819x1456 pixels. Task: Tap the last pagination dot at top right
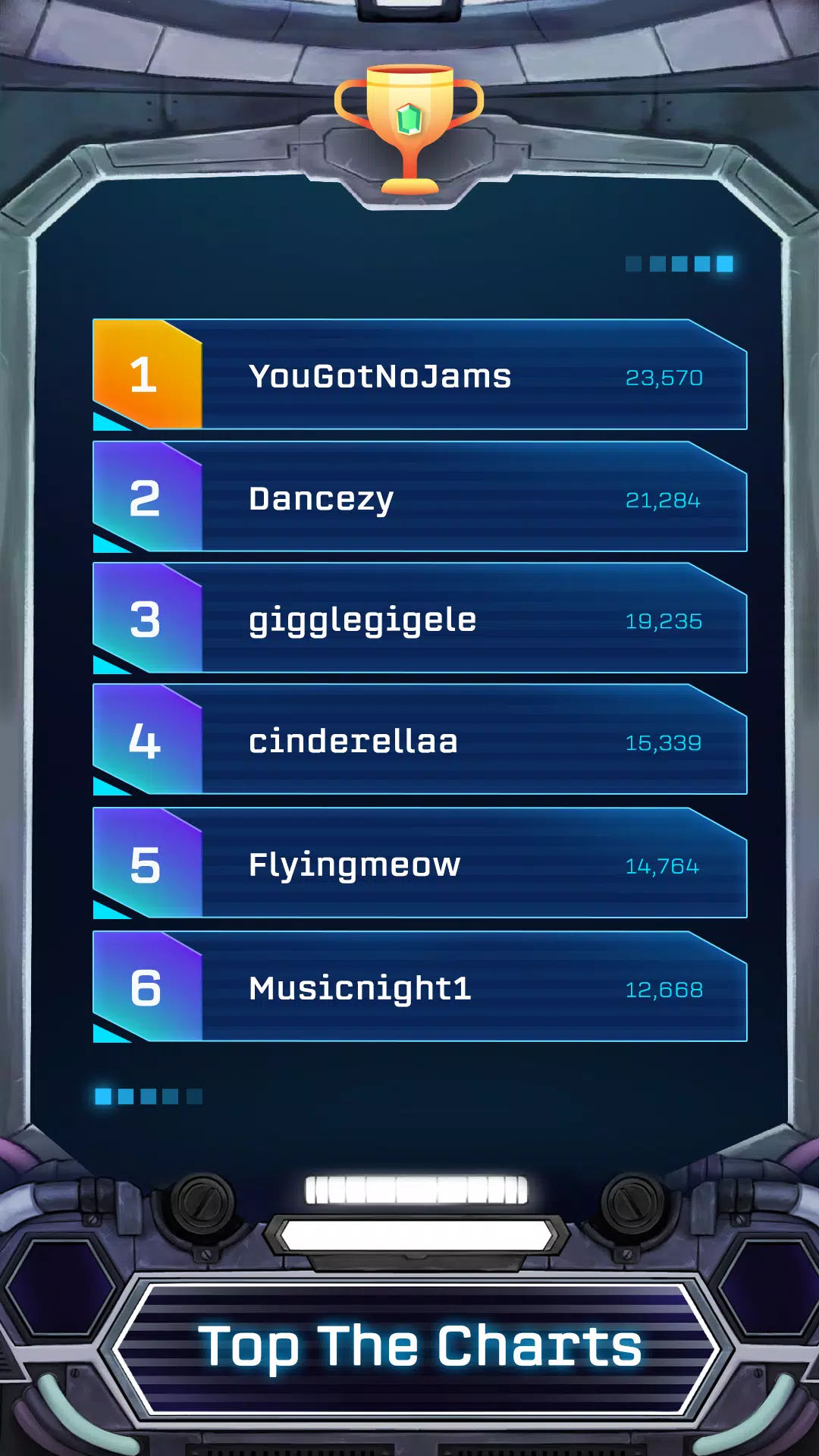click(723, 264)
